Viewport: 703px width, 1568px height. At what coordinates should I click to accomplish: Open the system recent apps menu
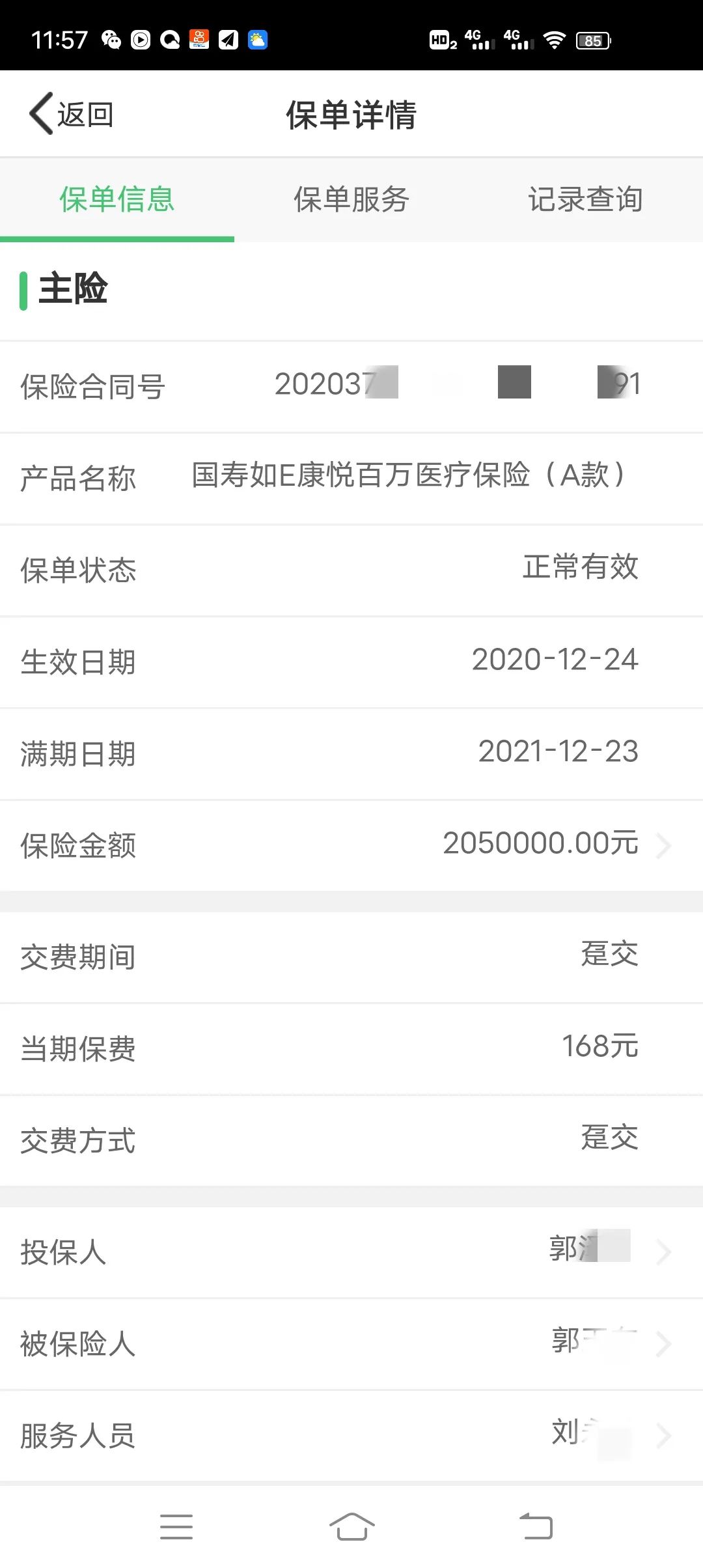point(176,1526)
